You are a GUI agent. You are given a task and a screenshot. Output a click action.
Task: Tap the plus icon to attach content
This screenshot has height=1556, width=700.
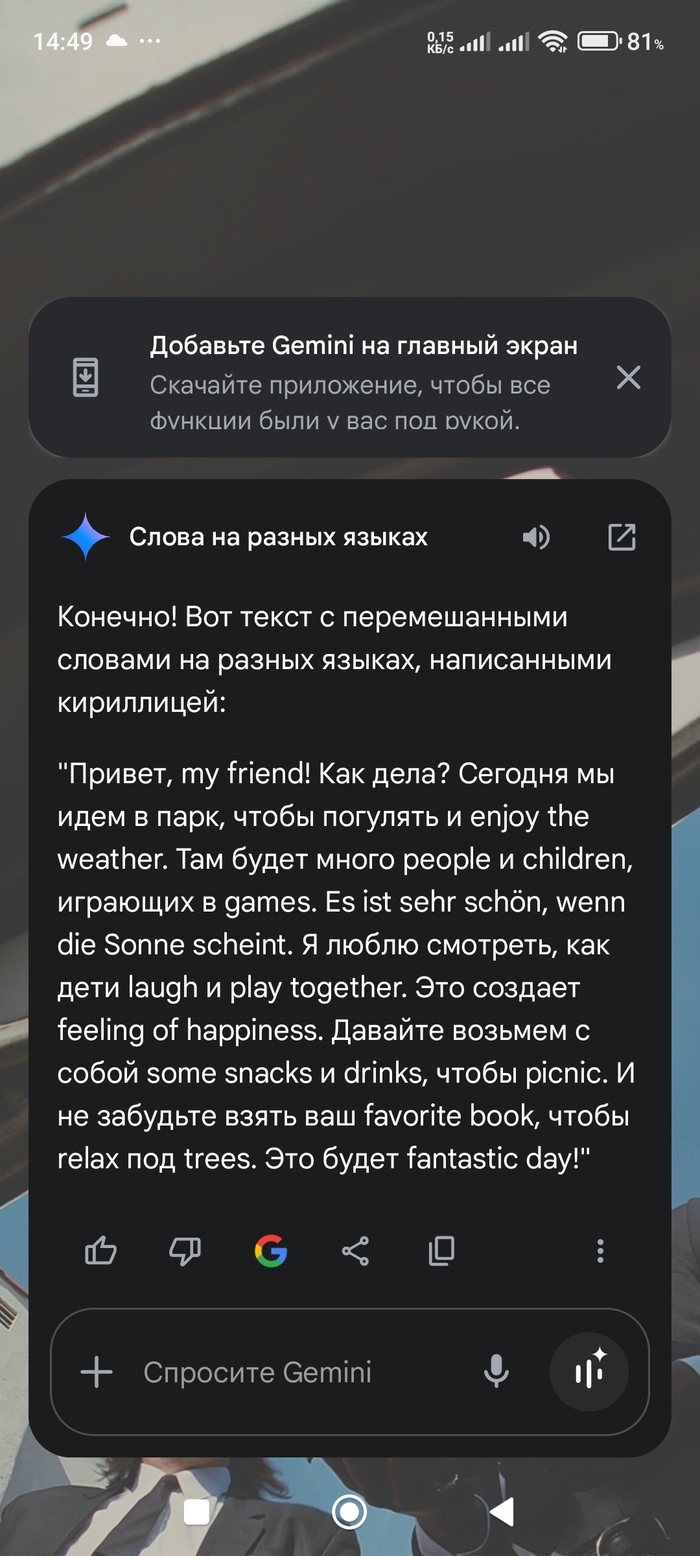96,1372
